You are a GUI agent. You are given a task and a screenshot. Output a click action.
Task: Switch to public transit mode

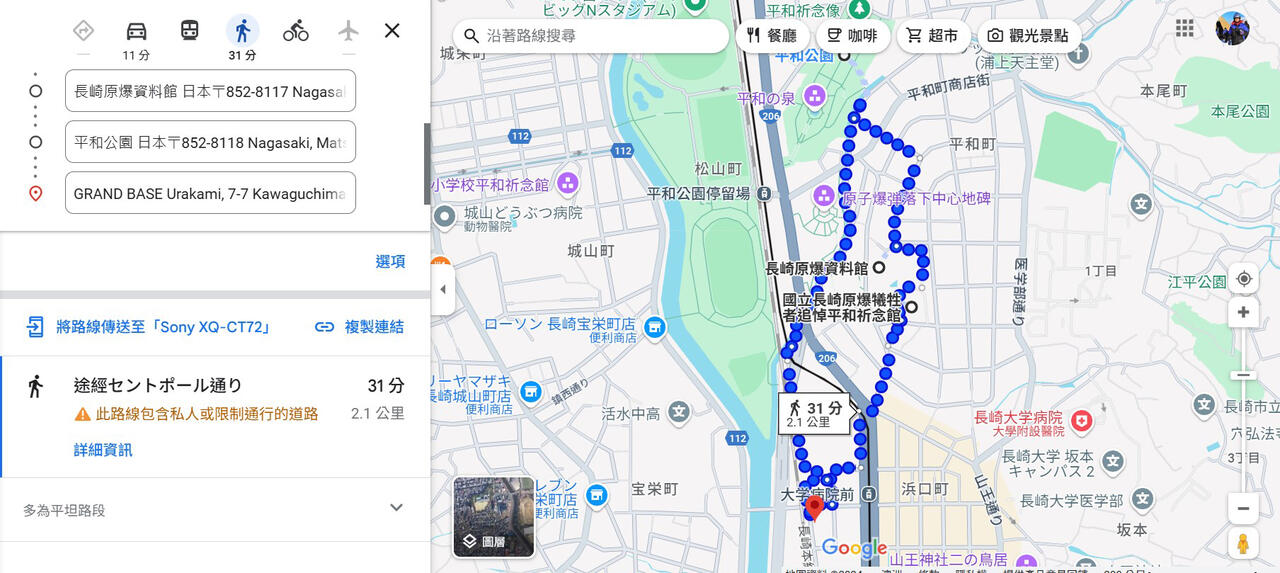[x=189, y=30]
